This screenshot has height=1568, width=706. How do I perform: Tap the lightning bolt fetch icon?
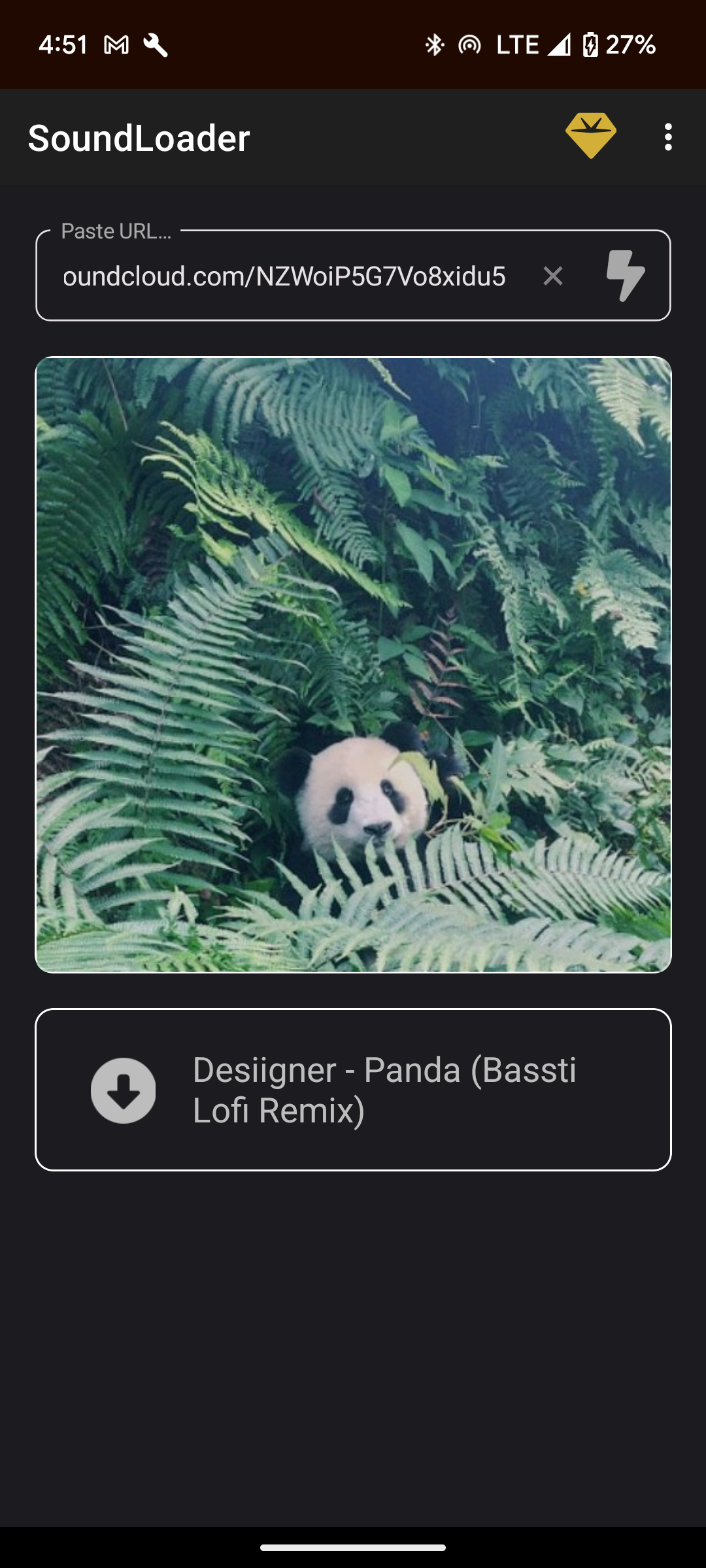626,275
